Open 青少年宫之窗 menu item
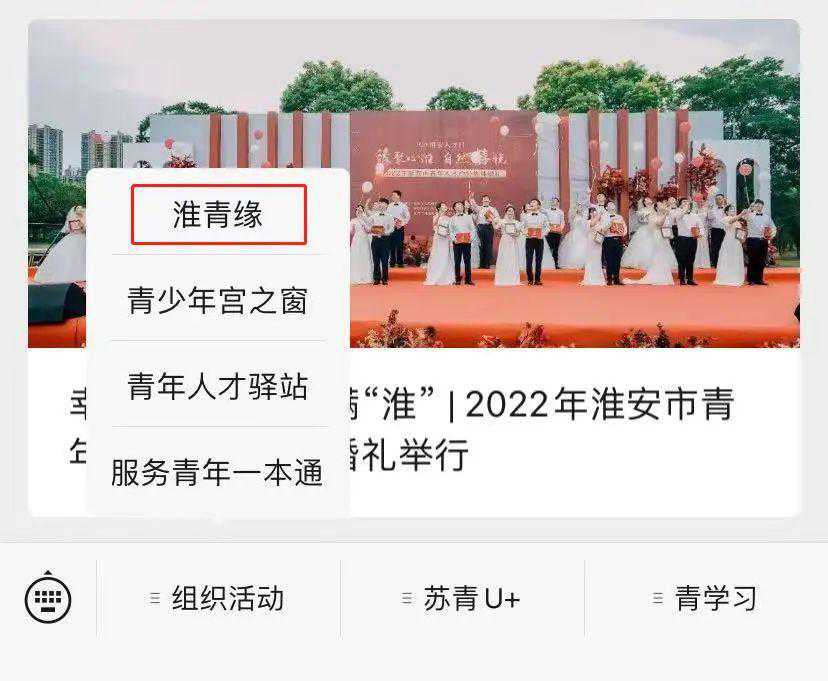The image size is (828, 681). pyautogui.click(x=218, y=300)
